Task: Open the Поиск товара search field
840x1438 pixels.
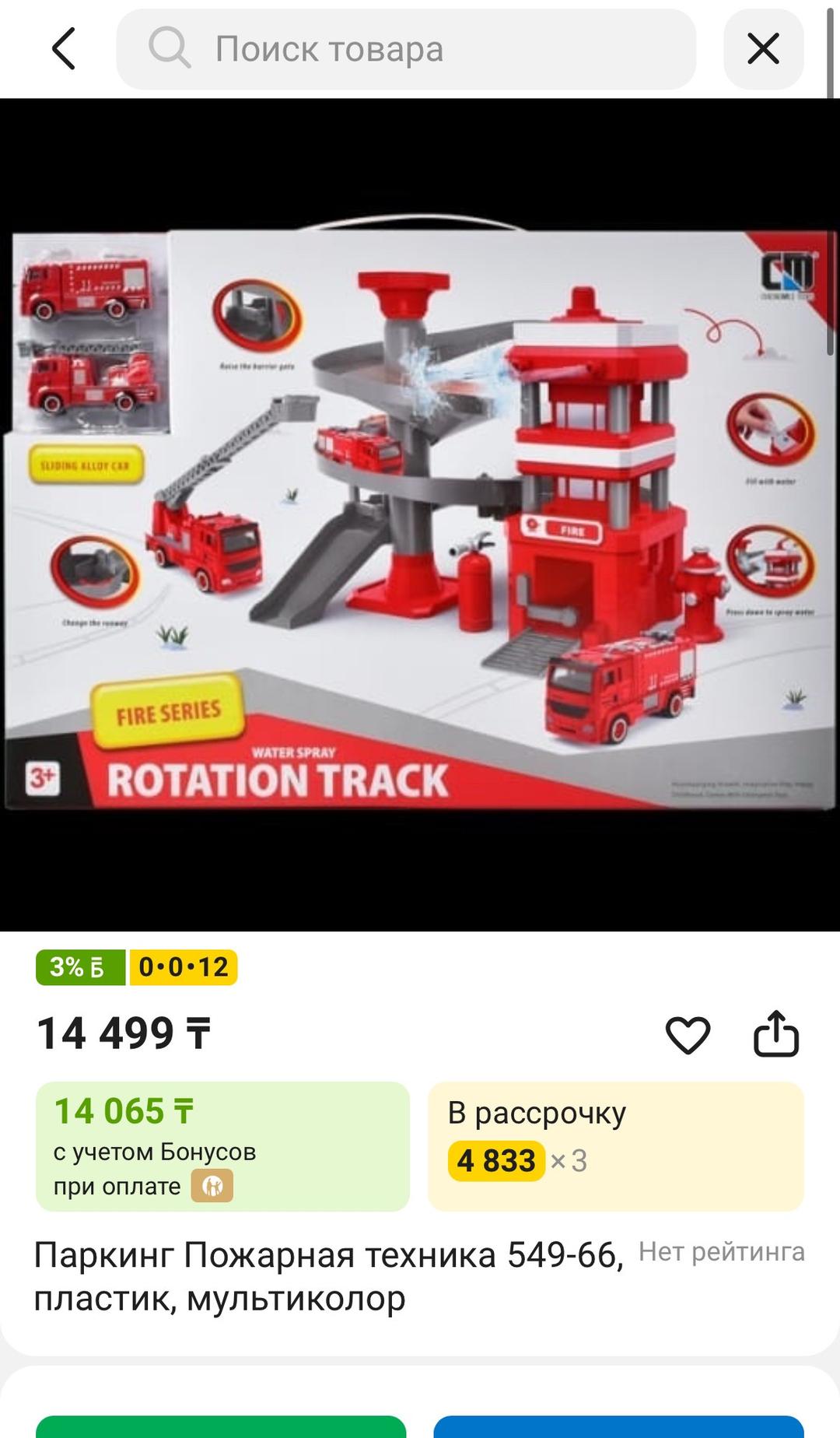Action: (406, 49)
